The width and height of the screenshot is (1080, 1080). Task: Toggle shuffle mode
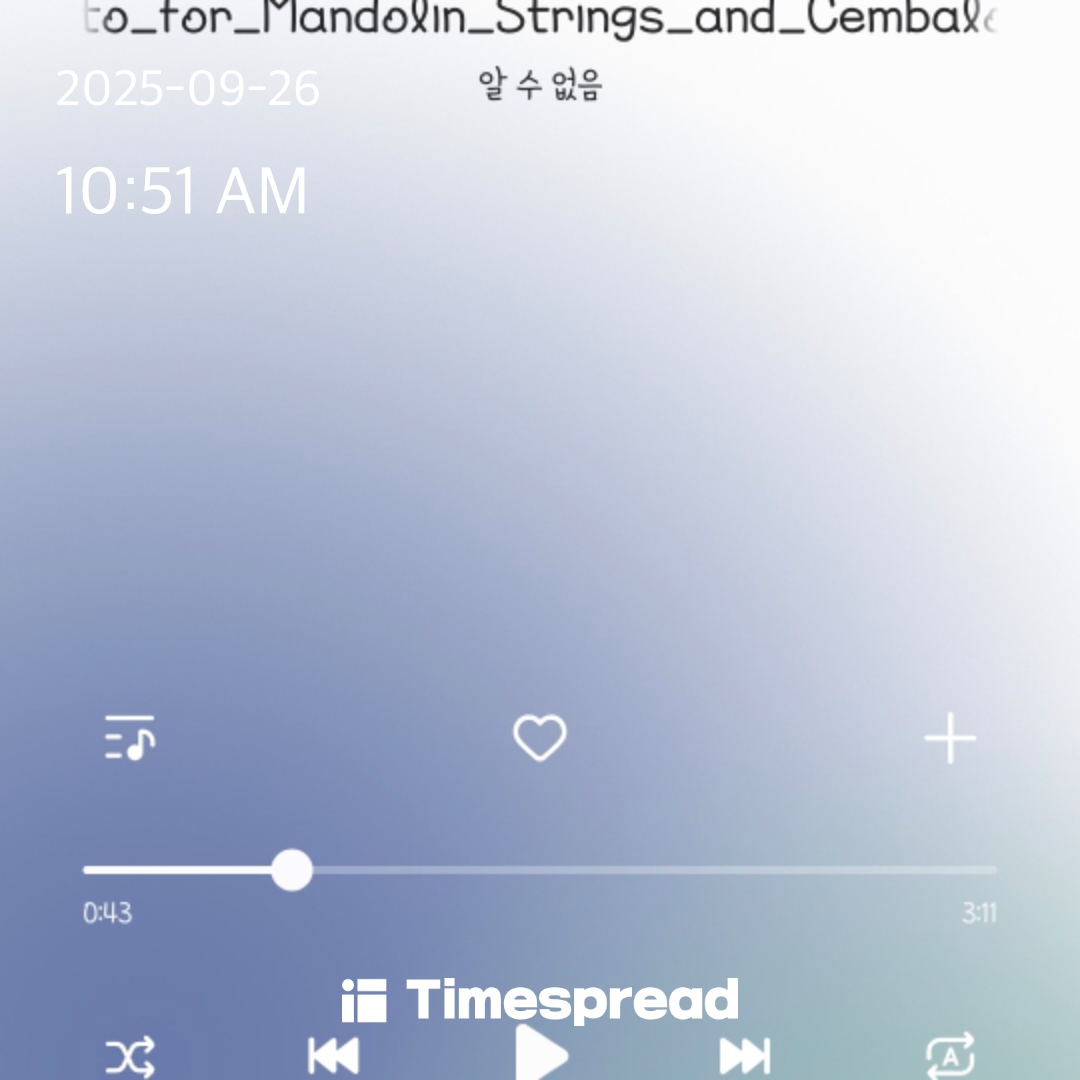[x=131, y=1056]
